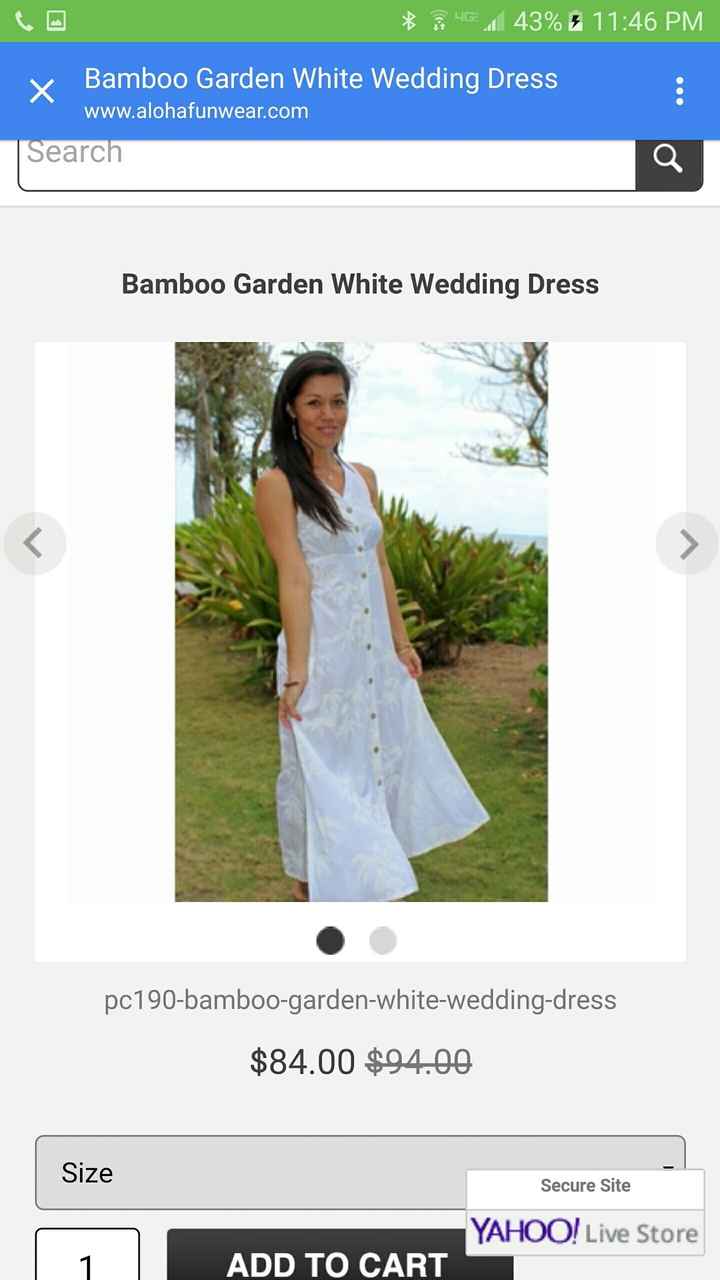The image size is (720, 1280).
Task: Add dress to cart
Action: (338, 1260)
